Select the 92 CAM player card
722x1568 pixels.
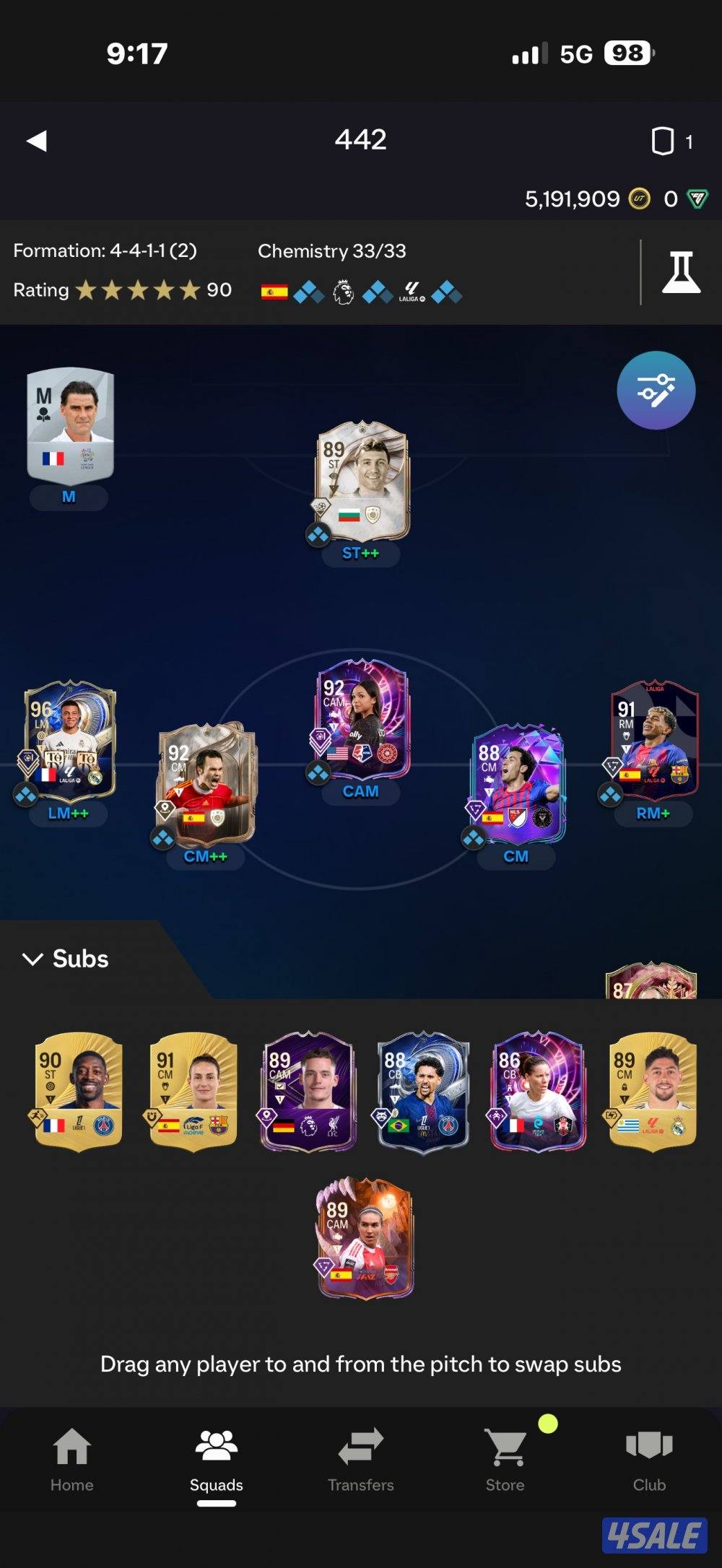click(363, 719)
